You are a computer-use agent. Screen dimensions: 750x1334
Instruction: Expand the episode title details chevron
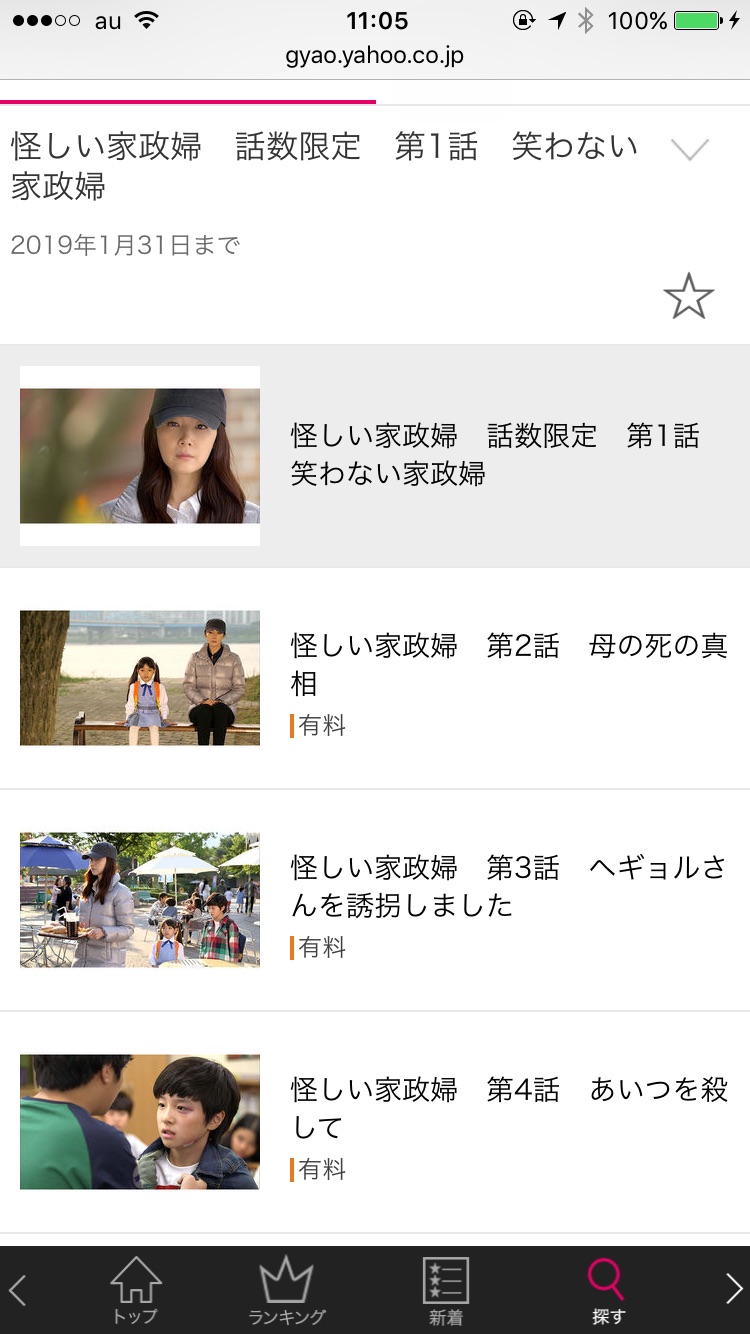[689, 150]
